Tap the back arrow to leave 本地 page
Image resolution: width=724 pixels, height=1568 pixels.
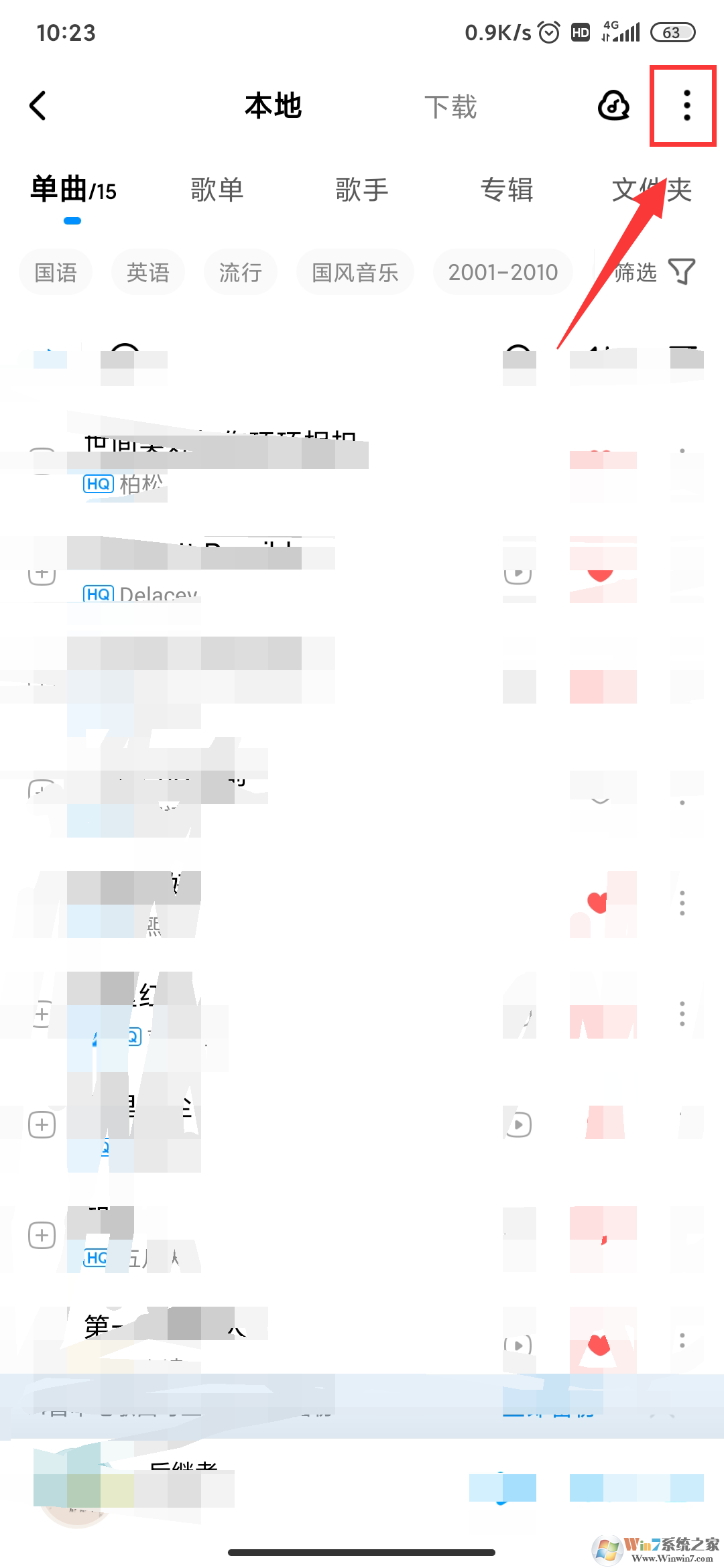[x=38, y=105]
